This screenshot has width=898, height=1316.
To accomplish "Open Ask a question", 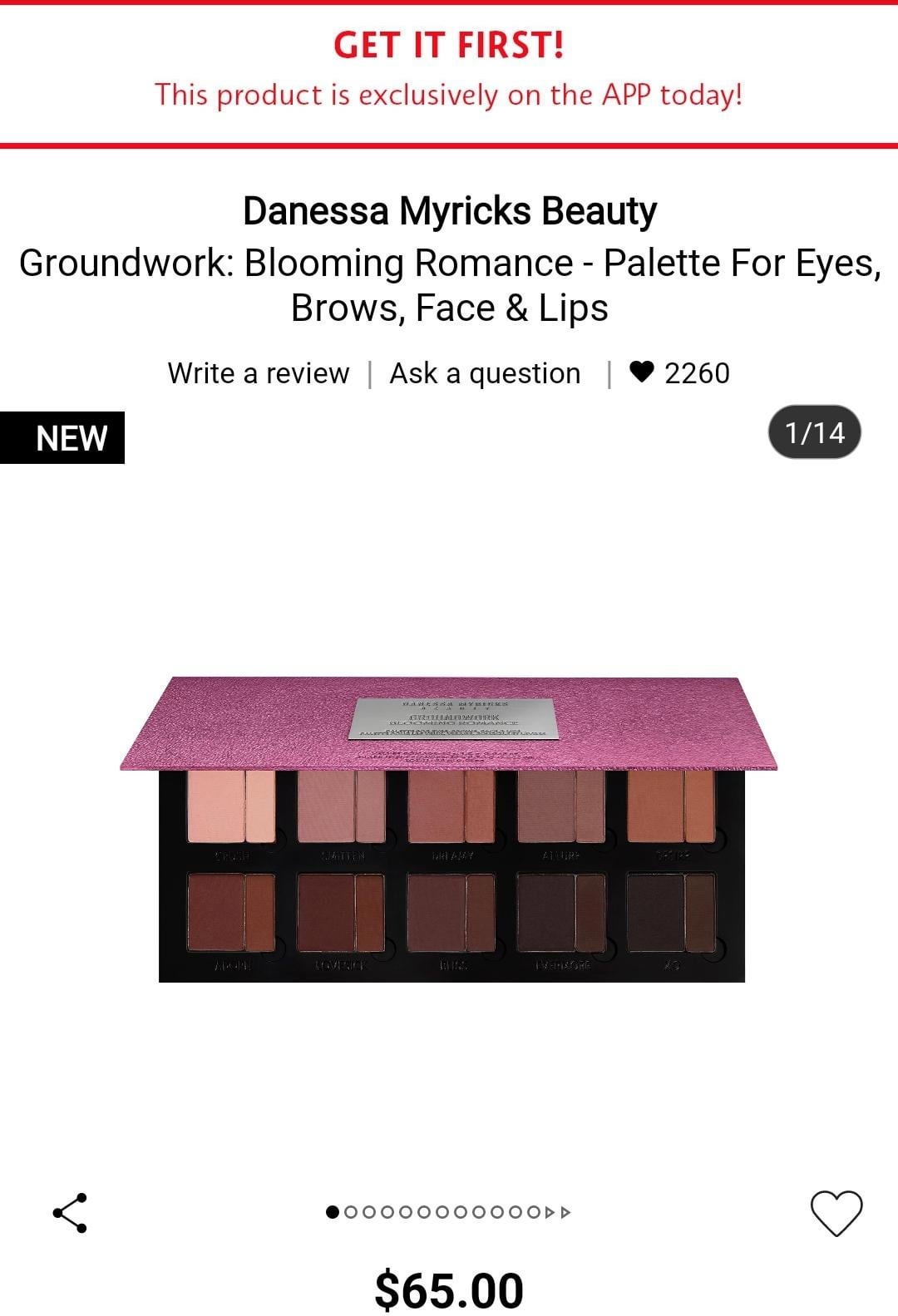I will pos(485,373).
